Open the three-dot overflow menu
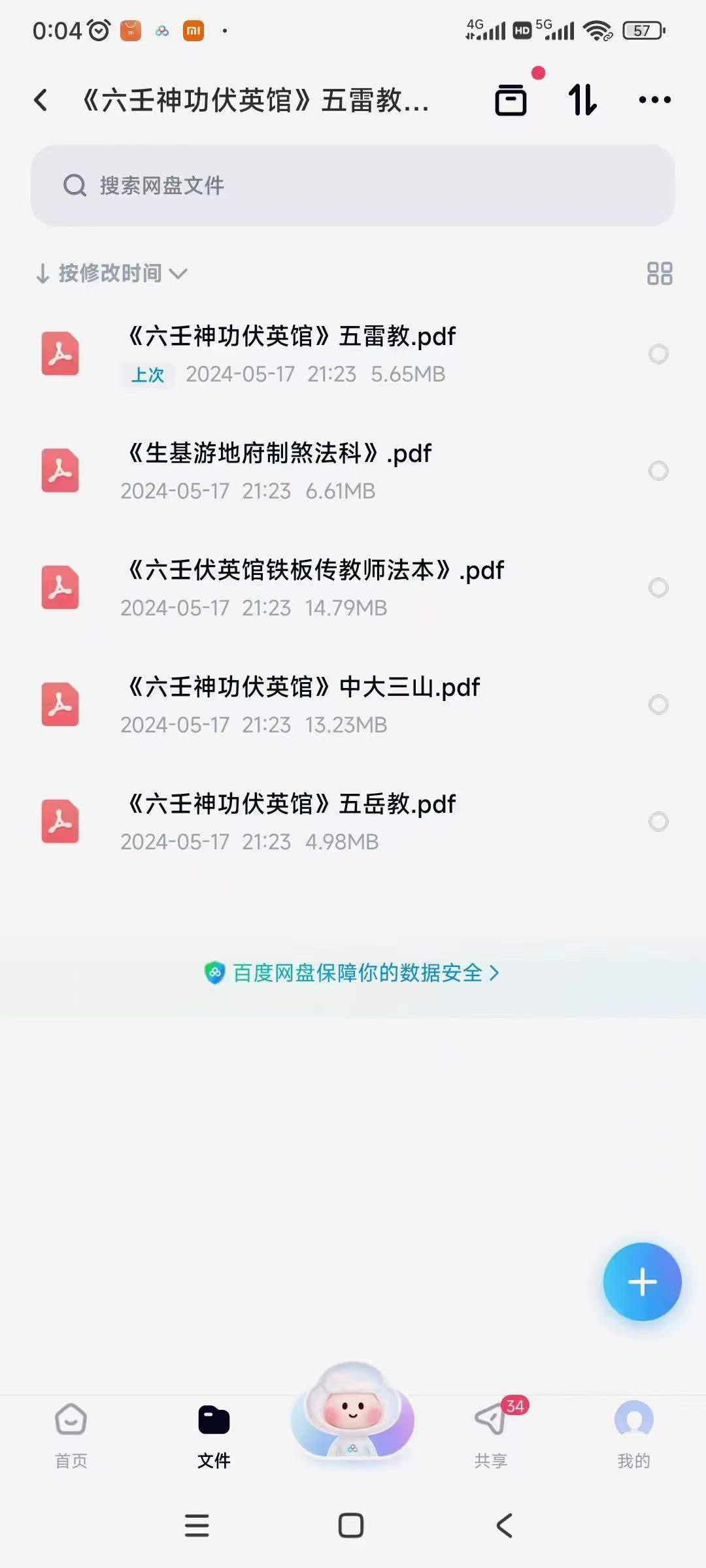The width and height of the screenshot is (706, 1568). 654,100
